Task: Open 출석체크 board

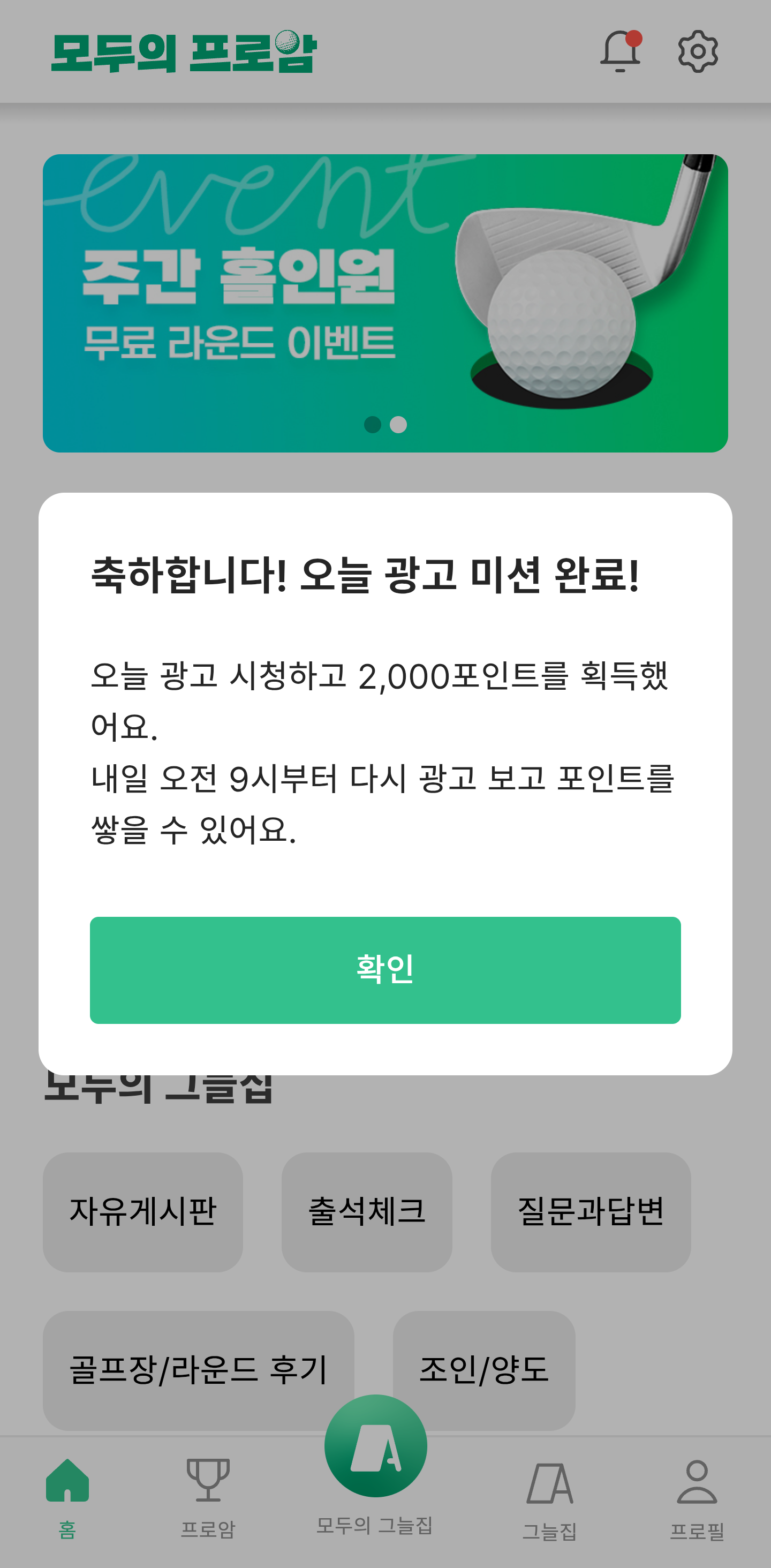Action: click(366, 1211)
